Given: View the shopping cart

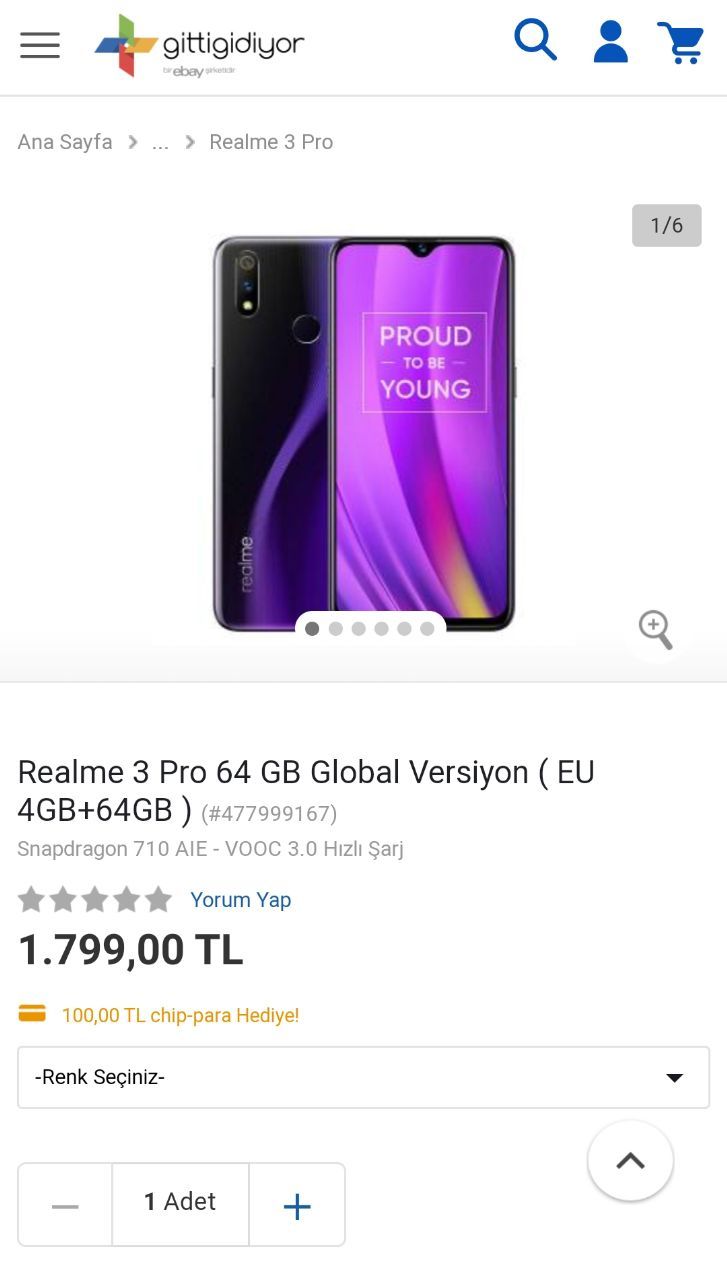Looking at the screenshot, I should (681, 43).
